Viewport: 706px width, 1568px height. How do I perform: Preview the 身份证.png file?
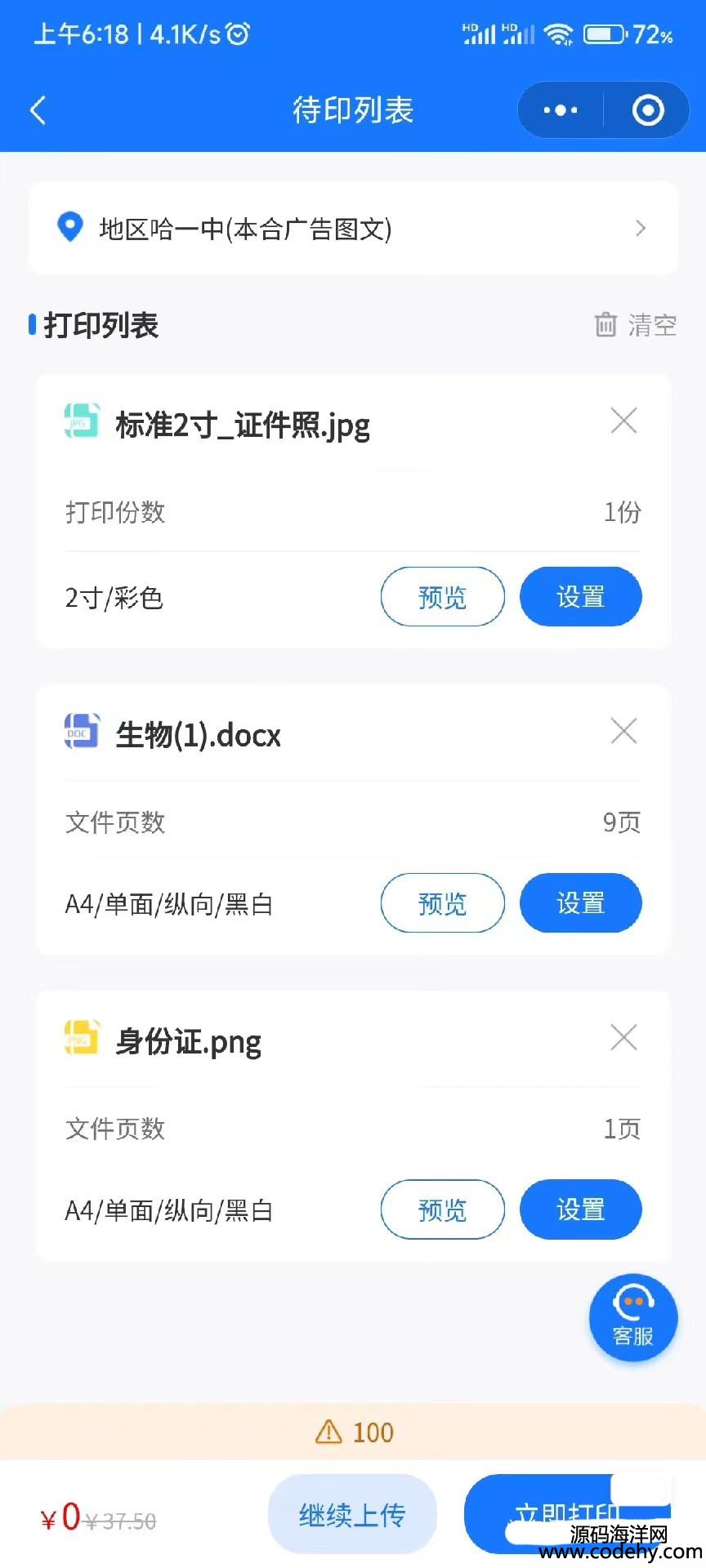click(442, 1209)
